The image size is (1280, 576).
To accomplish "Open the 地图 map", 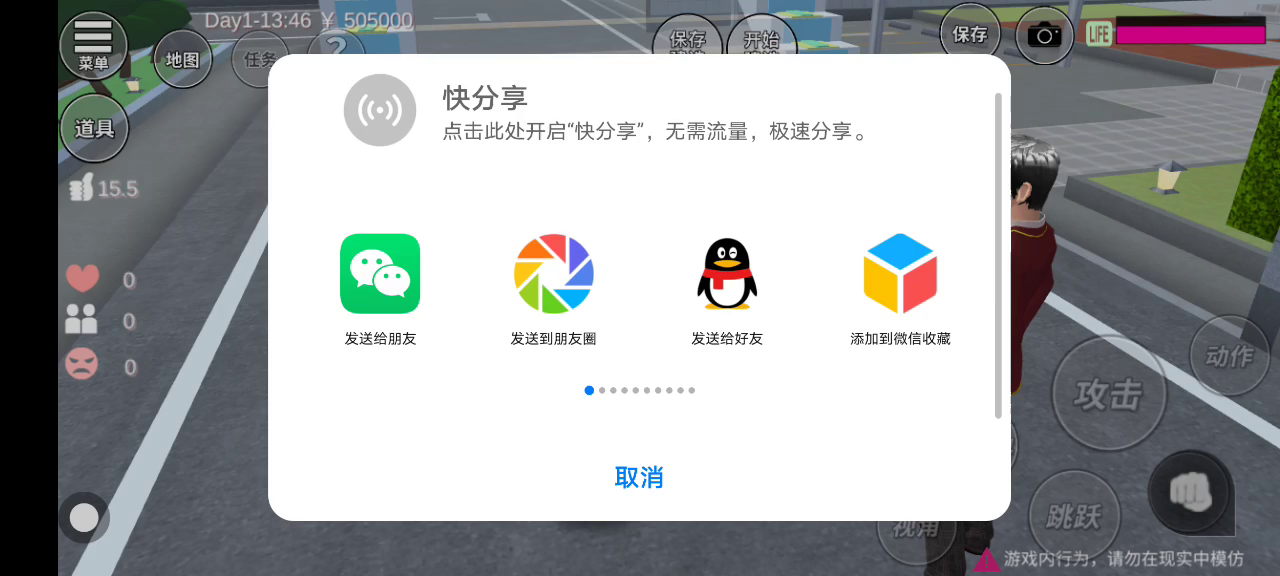I will point(183,59).
